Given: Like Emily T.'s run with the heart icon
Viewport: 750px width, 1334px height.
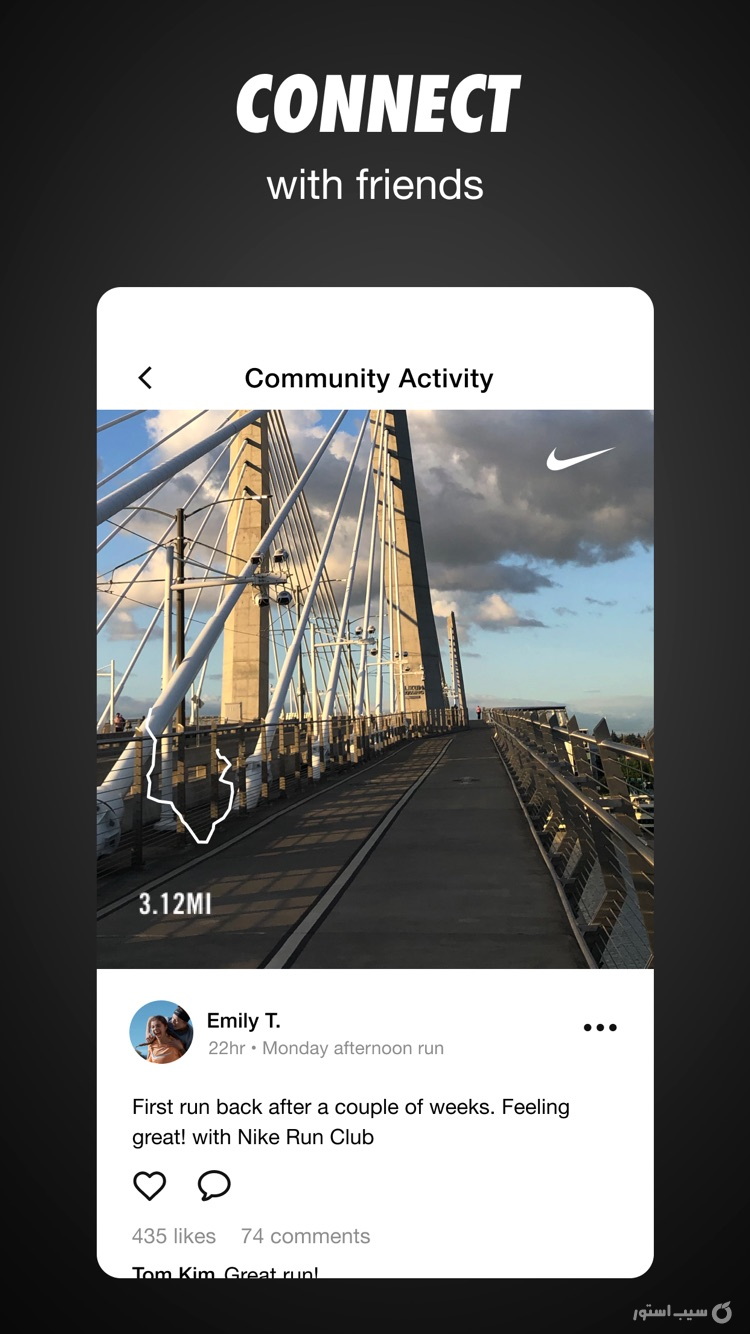Looking at the screenshot, I should (149, 1185).
